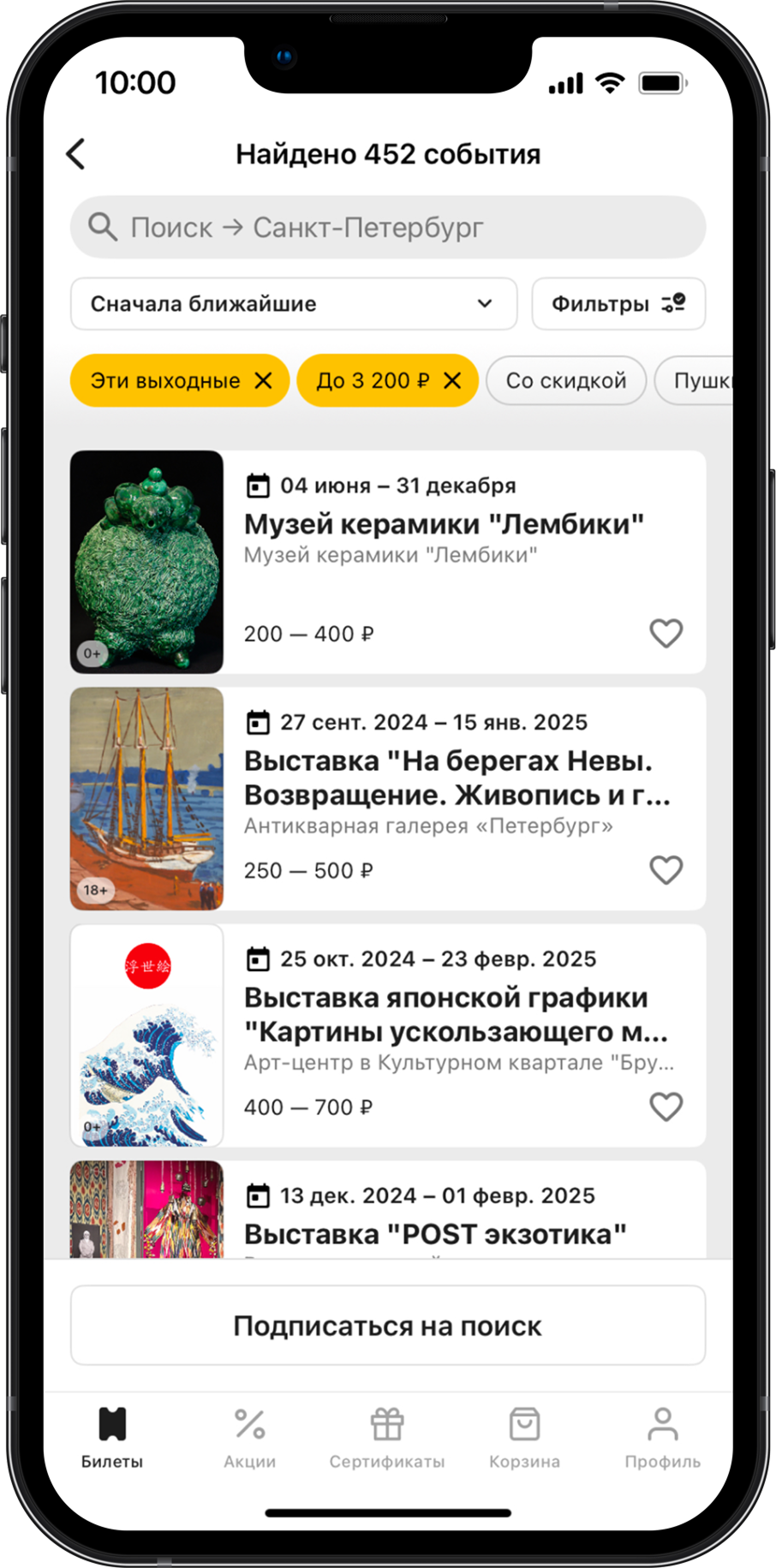Select the Со скидкой chip
Image resolution: width=776 pixels, height=1568 pixels.
(x=565, y=380)
